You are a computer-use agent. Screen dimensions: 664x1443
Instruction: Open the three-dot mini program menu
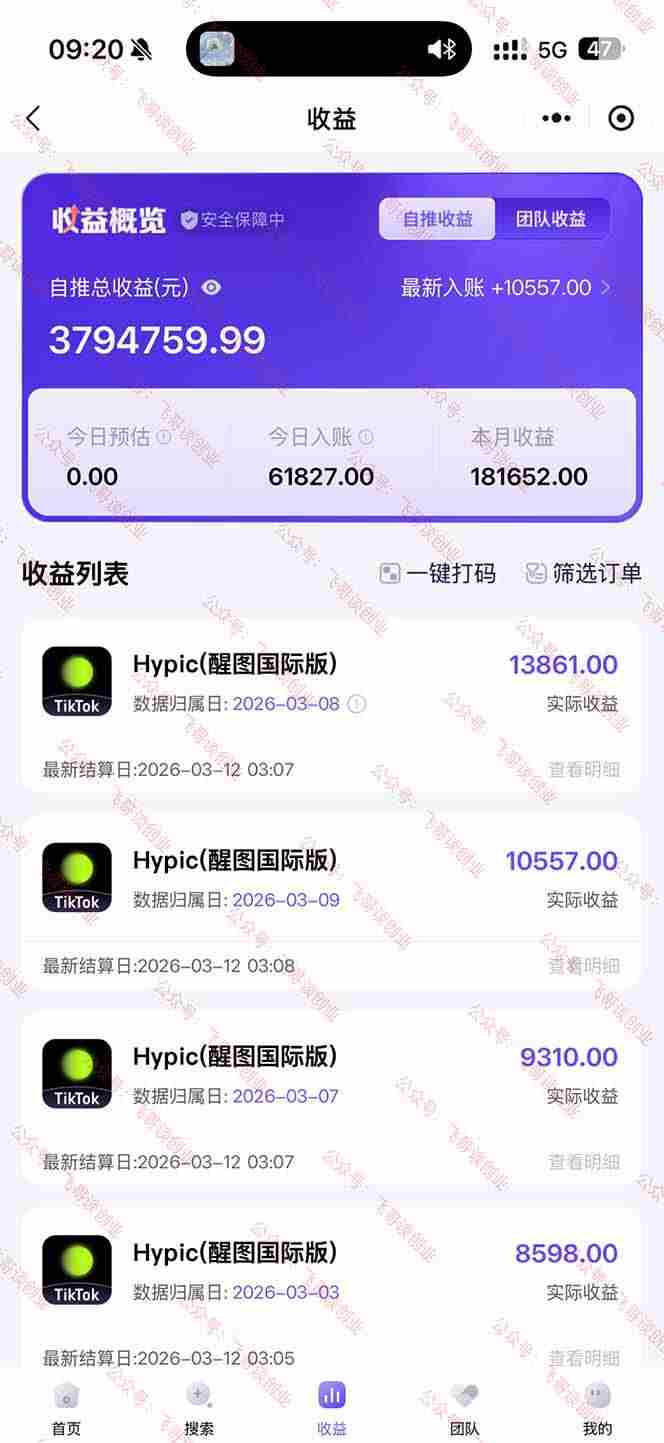coord(556,119)
